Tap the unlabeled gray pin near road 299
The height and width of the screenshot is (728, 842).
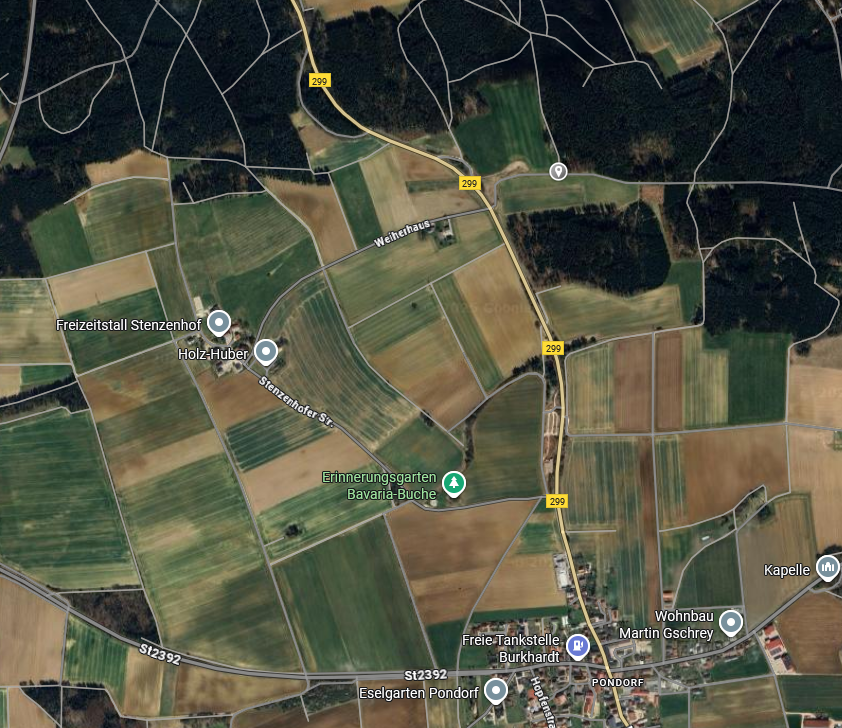[x=558, y=171]
